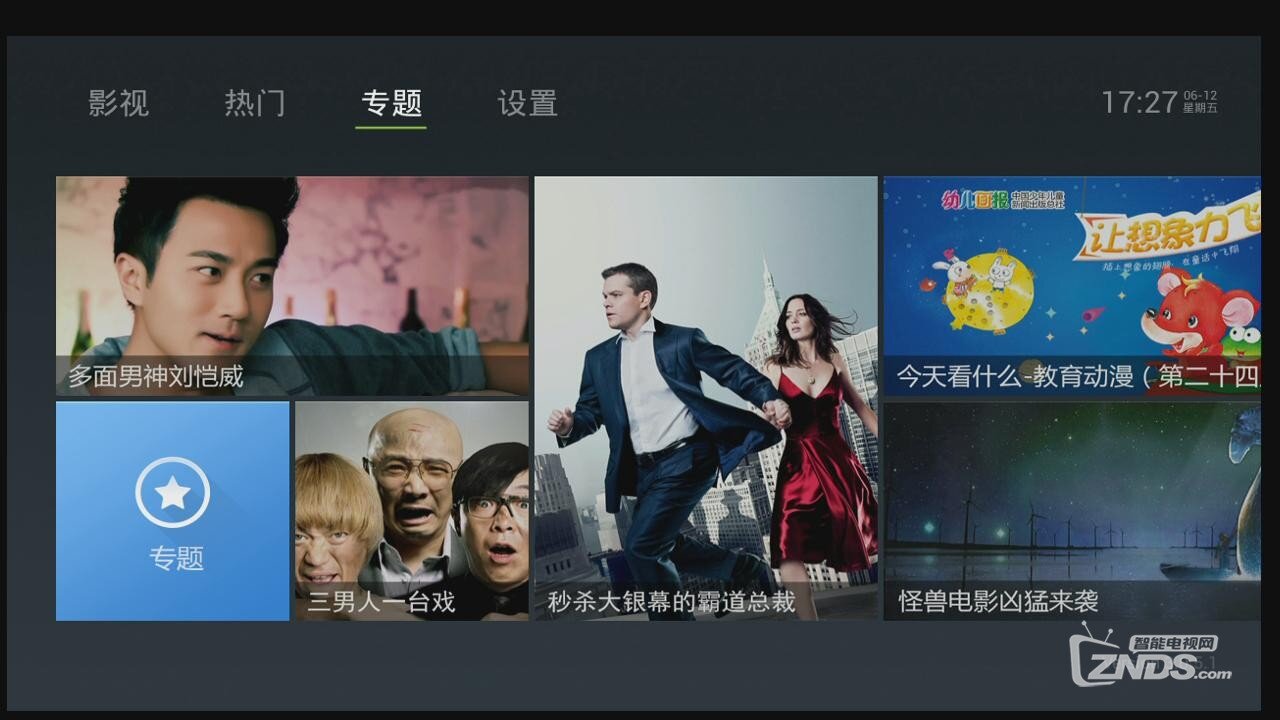Tap the blue 专题 star tile
Image resolution: width=1280 pixels, height=720 pixels.
click(172, 511)
